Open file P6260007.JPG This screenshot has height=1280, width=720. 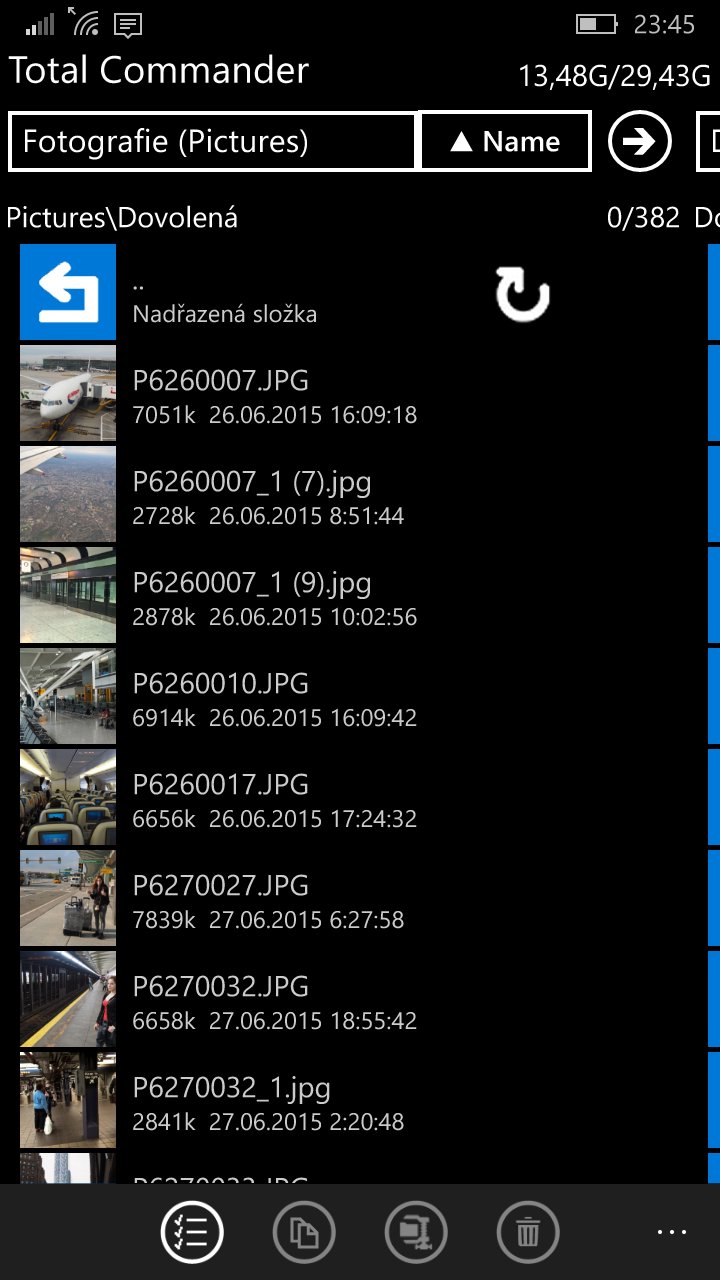360,394
